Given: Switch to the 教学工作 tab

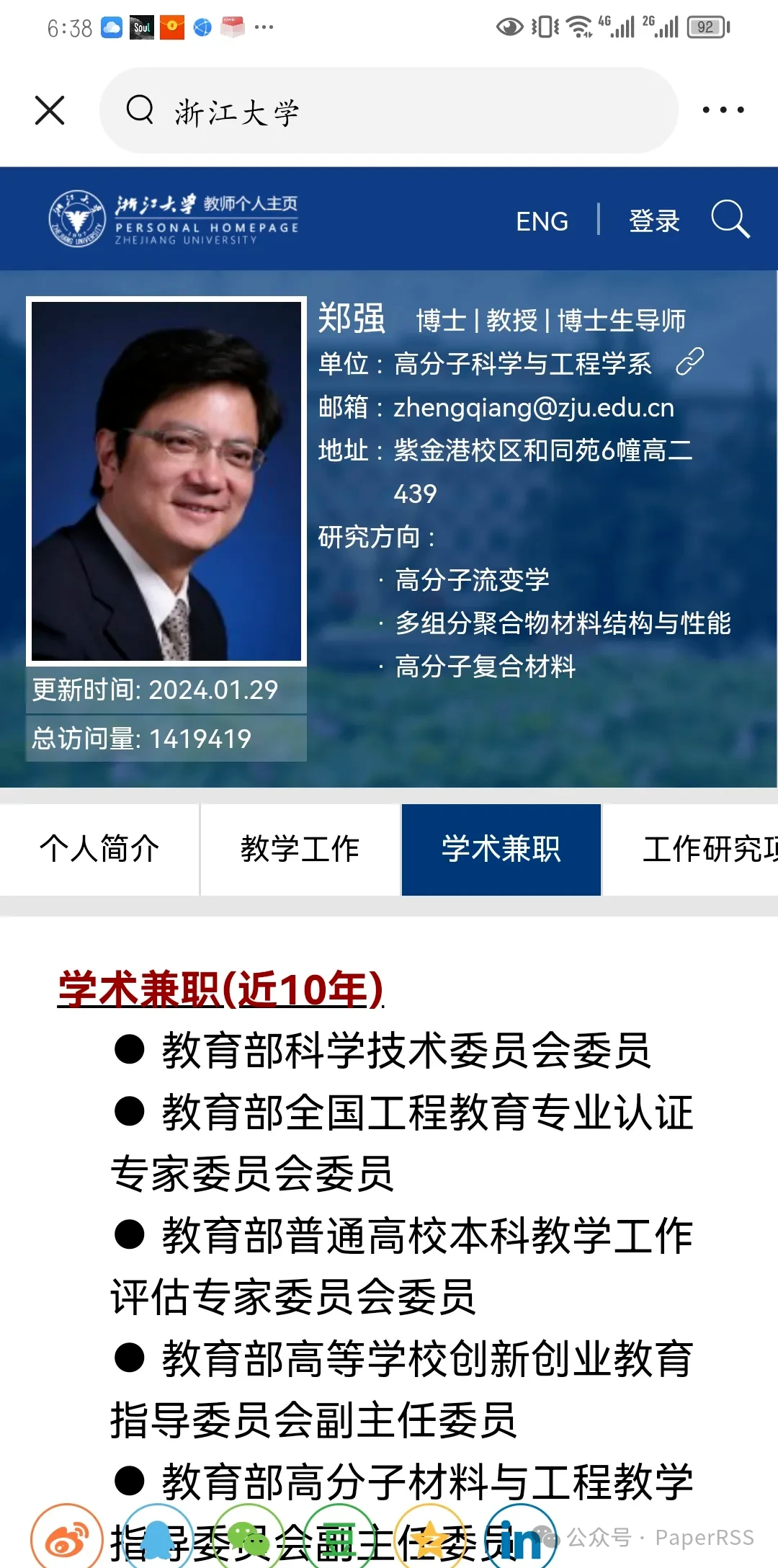Looking at the screenshot, I should pyautogui.click(x=300, y=849).
